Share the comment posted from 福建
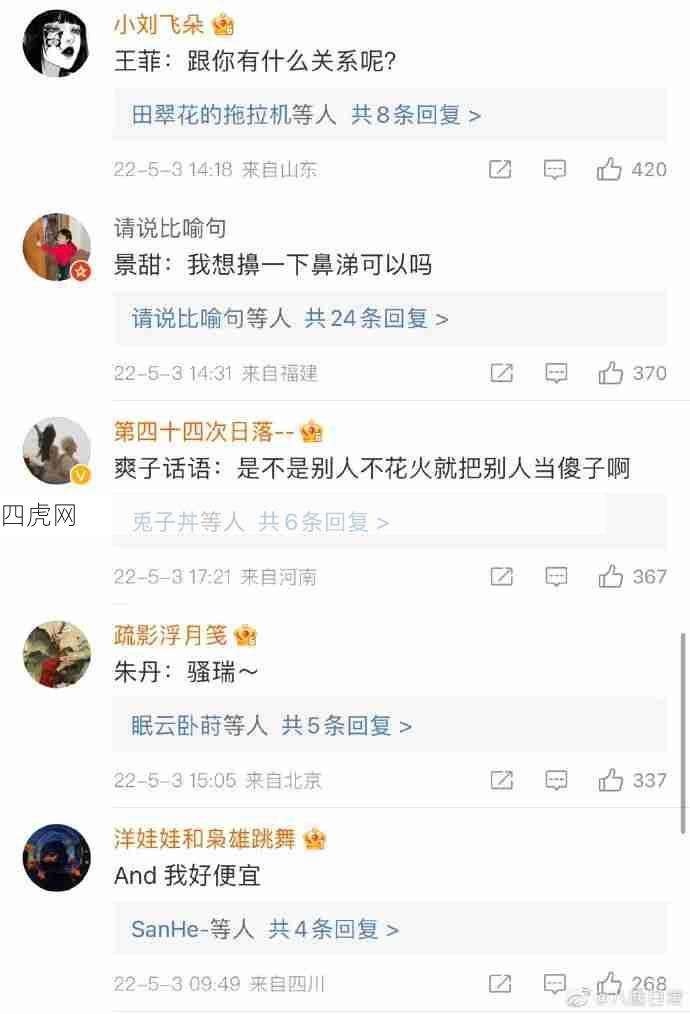This screenshot has height=1014, width=690. click(500, 373)
